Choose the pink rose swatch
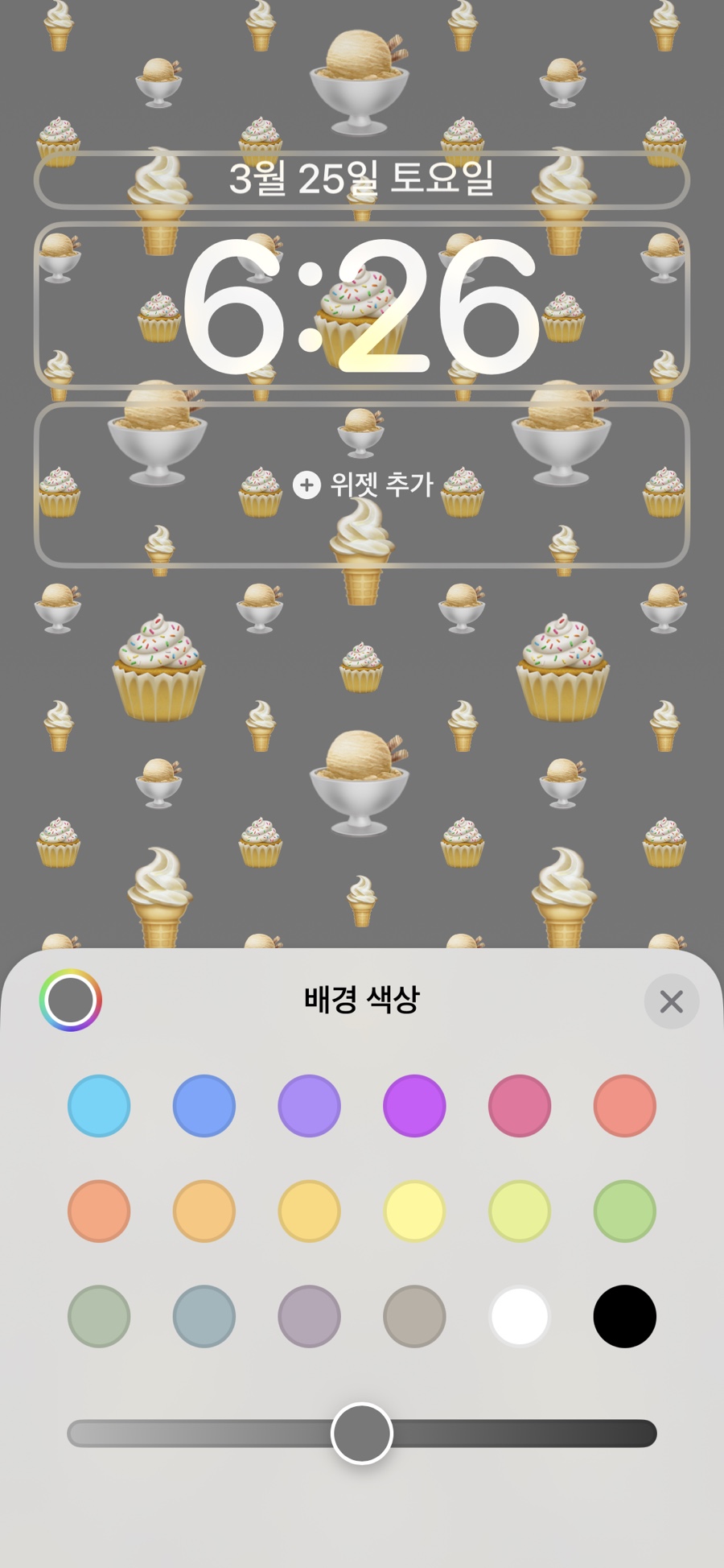The height and width of the screenshot is (1568, 724). tap(520, 1105)
